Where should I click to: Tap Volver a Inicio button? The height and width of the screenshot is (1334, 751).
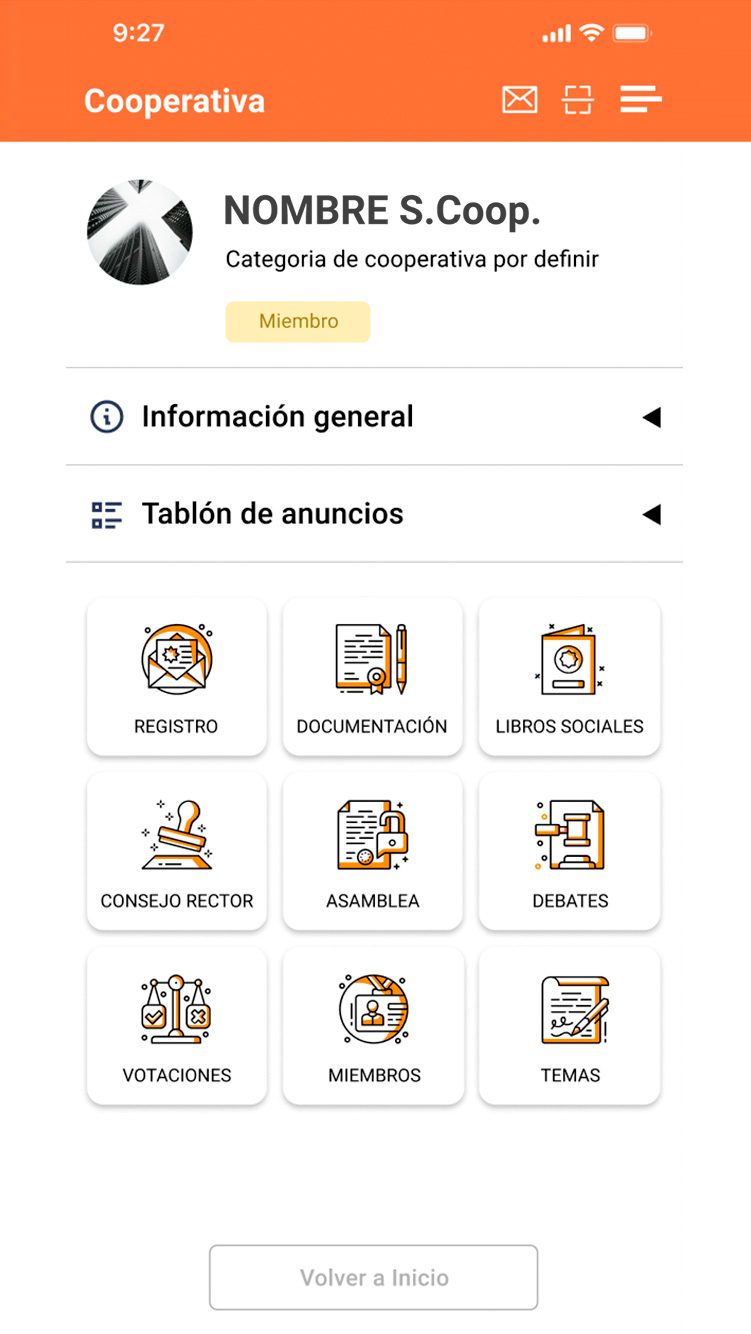coord(373,1277)
